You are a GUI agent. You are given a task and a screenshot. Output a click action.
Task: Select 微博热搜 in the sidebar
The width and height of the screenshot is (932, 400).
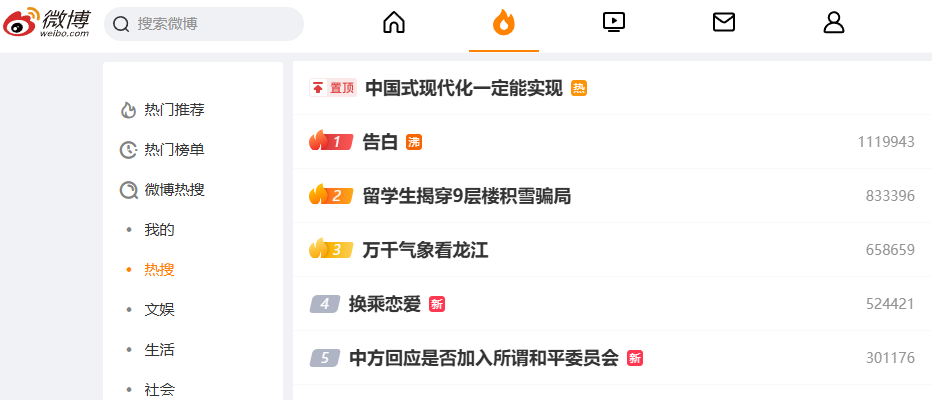174,190
